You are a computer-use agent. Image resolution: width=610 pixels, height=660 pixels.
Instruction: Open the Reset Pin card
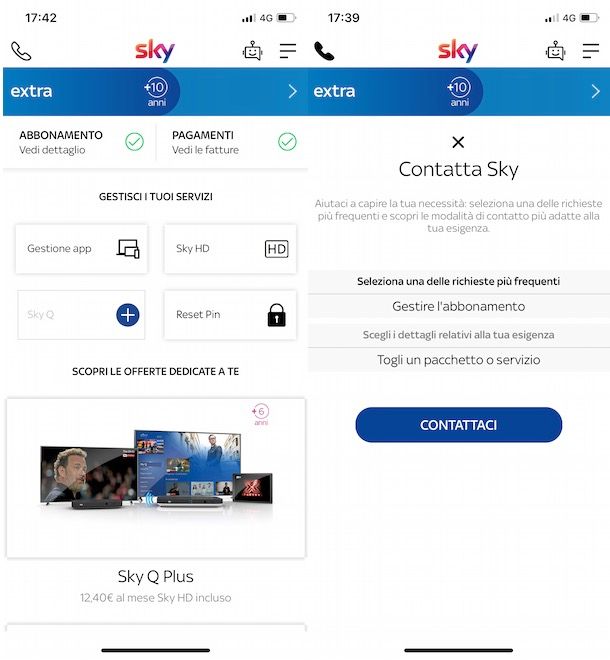pos(230,315)
